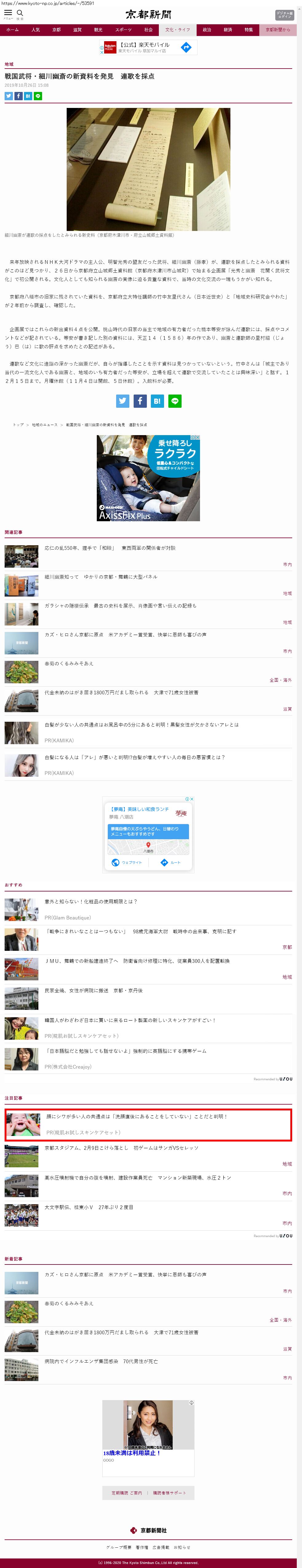Switch to the スポーツ tab
Viewport: 302px width, 1568px height.
click(x=124, y=30)
